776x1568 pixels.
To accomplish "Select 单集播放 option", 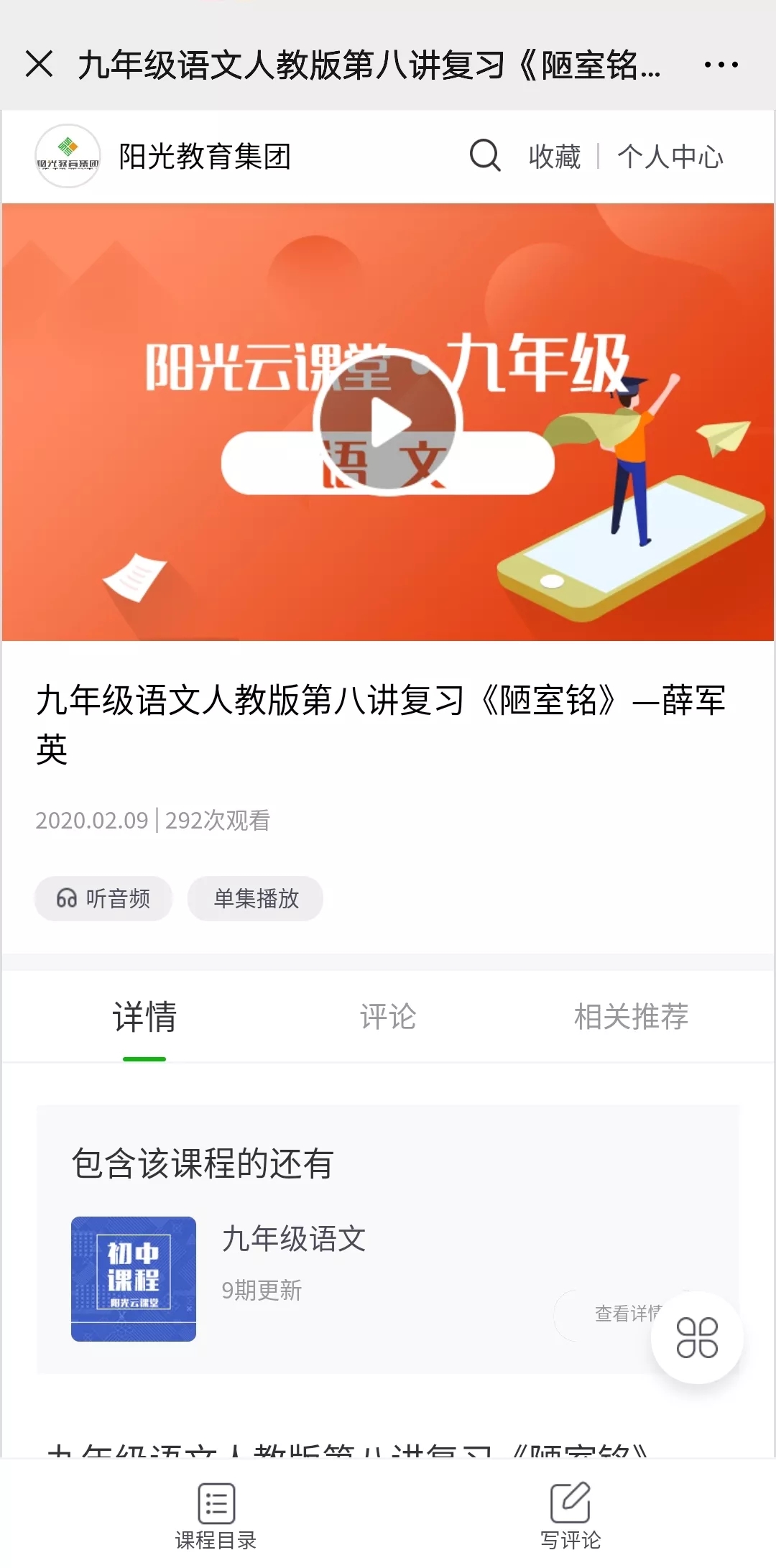I will point(256,898).
